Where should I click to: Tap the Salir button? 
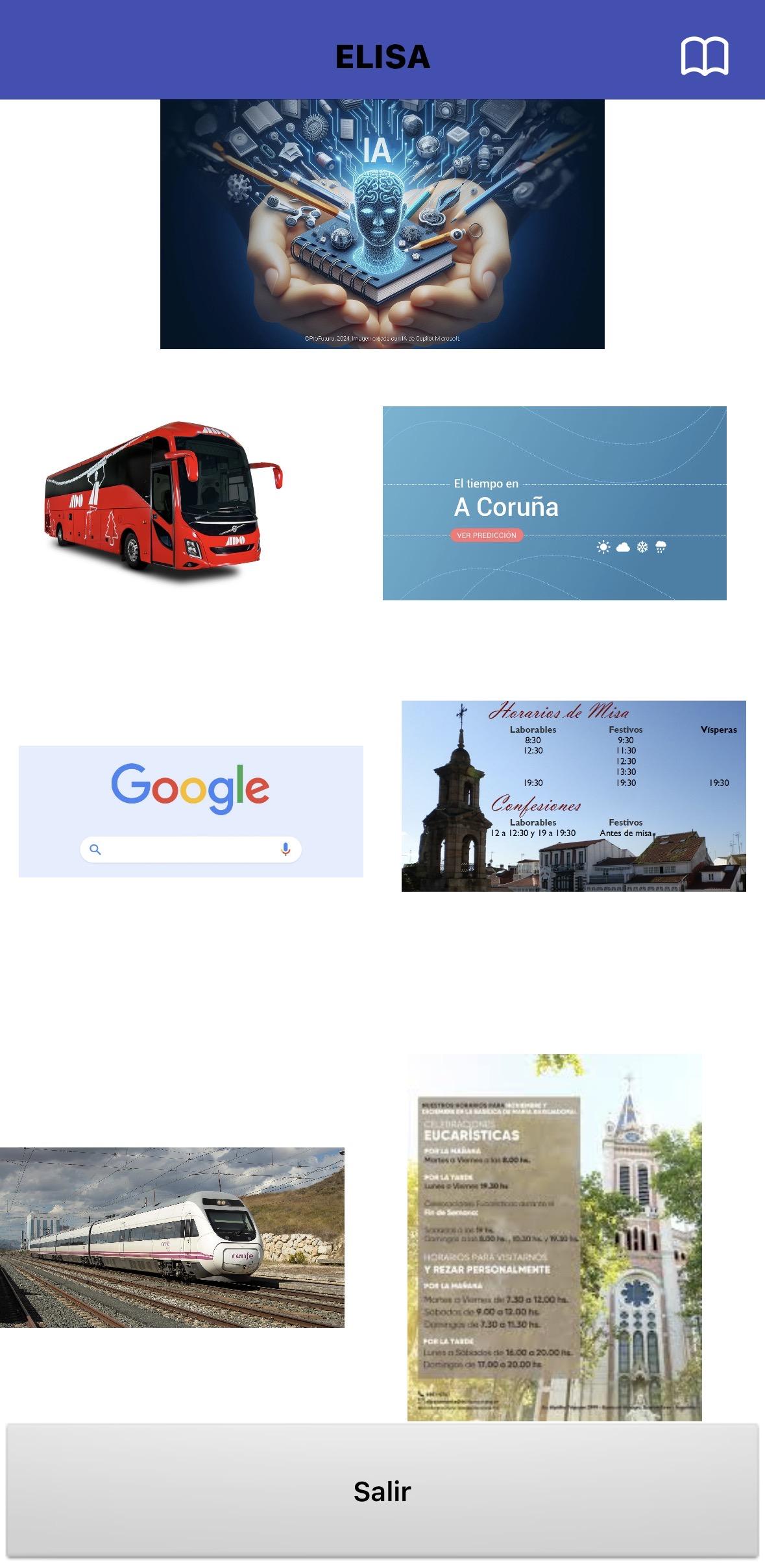pyautogui.click(x=382, y=1491)
